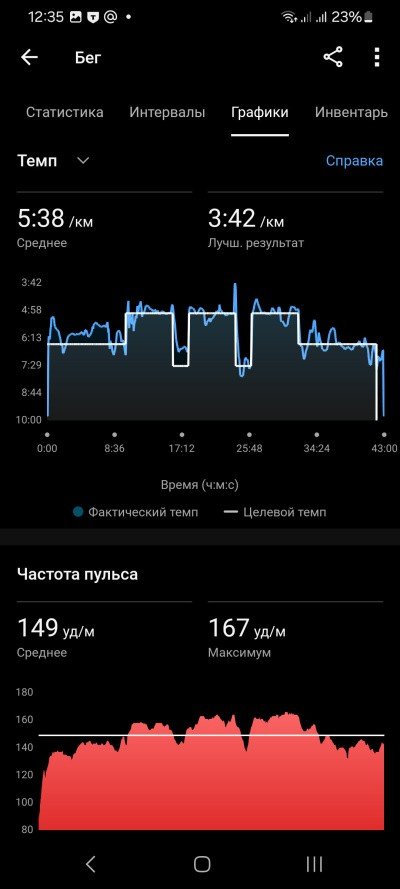400x889 pixels.
Task: Select the Графики tab
Action: 259,112
